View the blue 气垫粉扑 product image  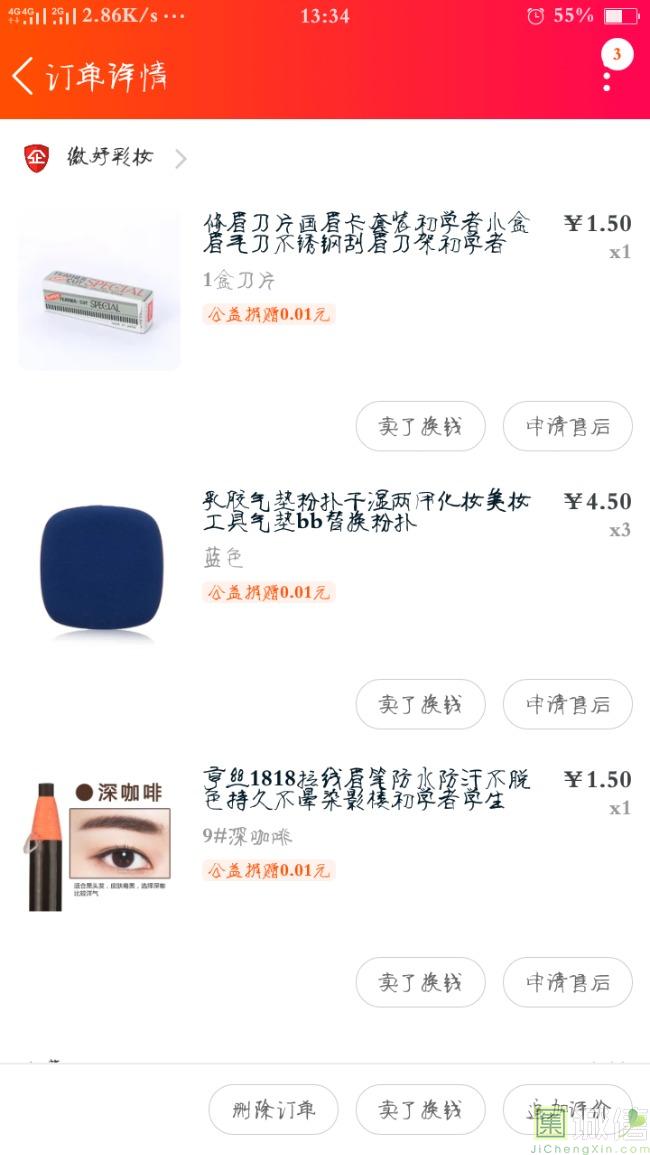click(99, 567)
